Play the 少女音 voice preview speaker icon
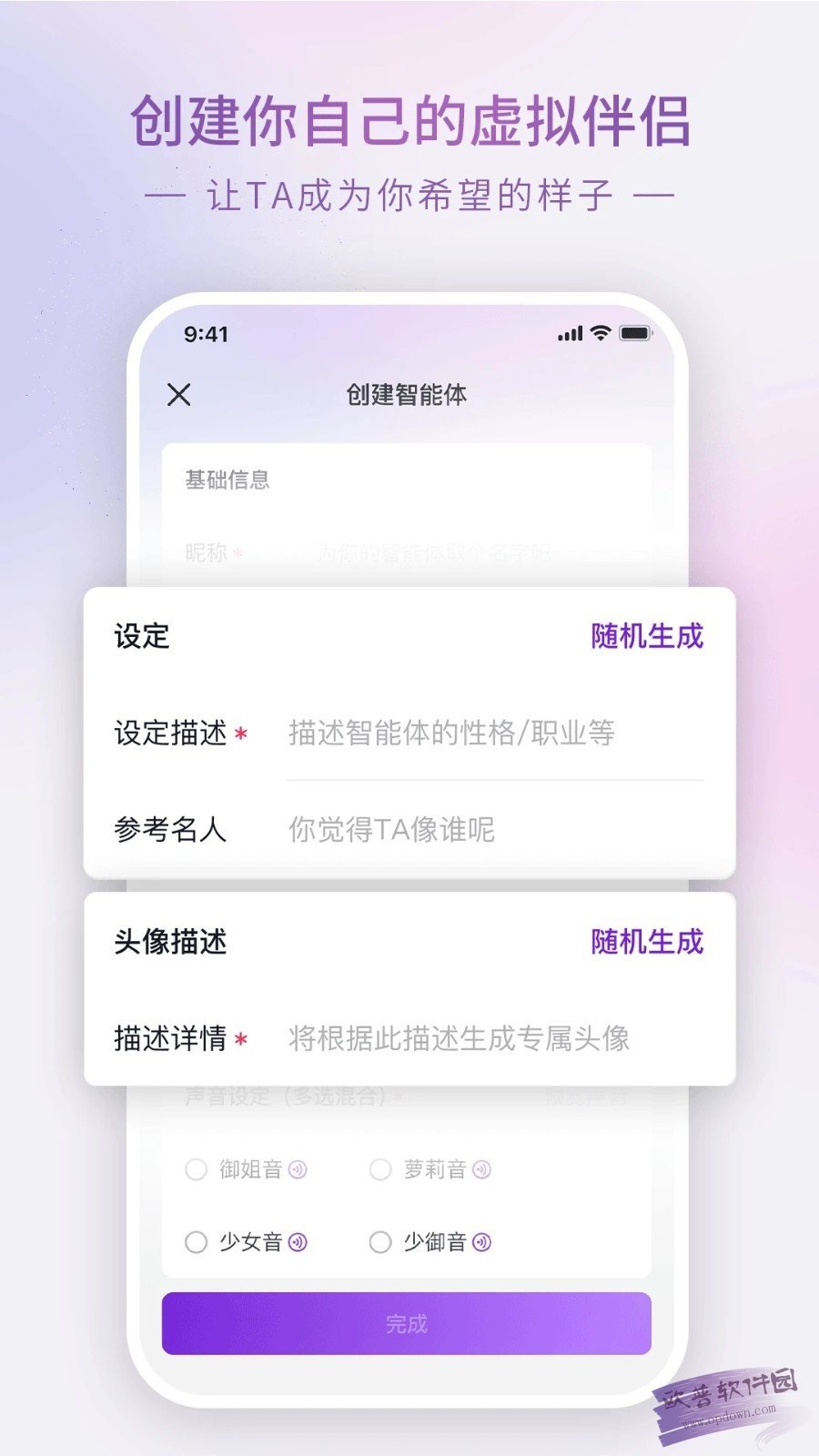The width and height of the screenshot is (819, 1456). [x=297, y=1240]
